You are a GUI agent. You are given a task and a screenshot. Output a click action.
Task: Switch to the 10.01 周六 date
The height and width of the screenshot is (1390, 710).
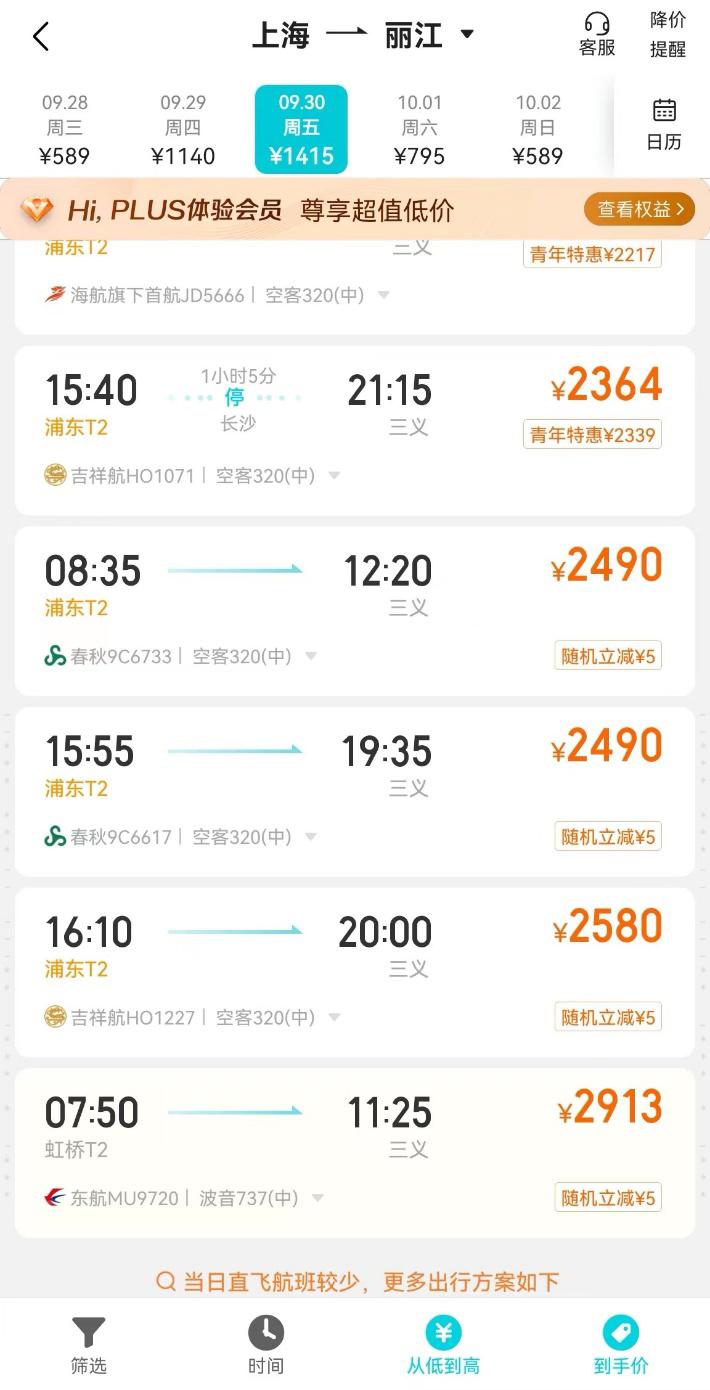click(419, 129)
